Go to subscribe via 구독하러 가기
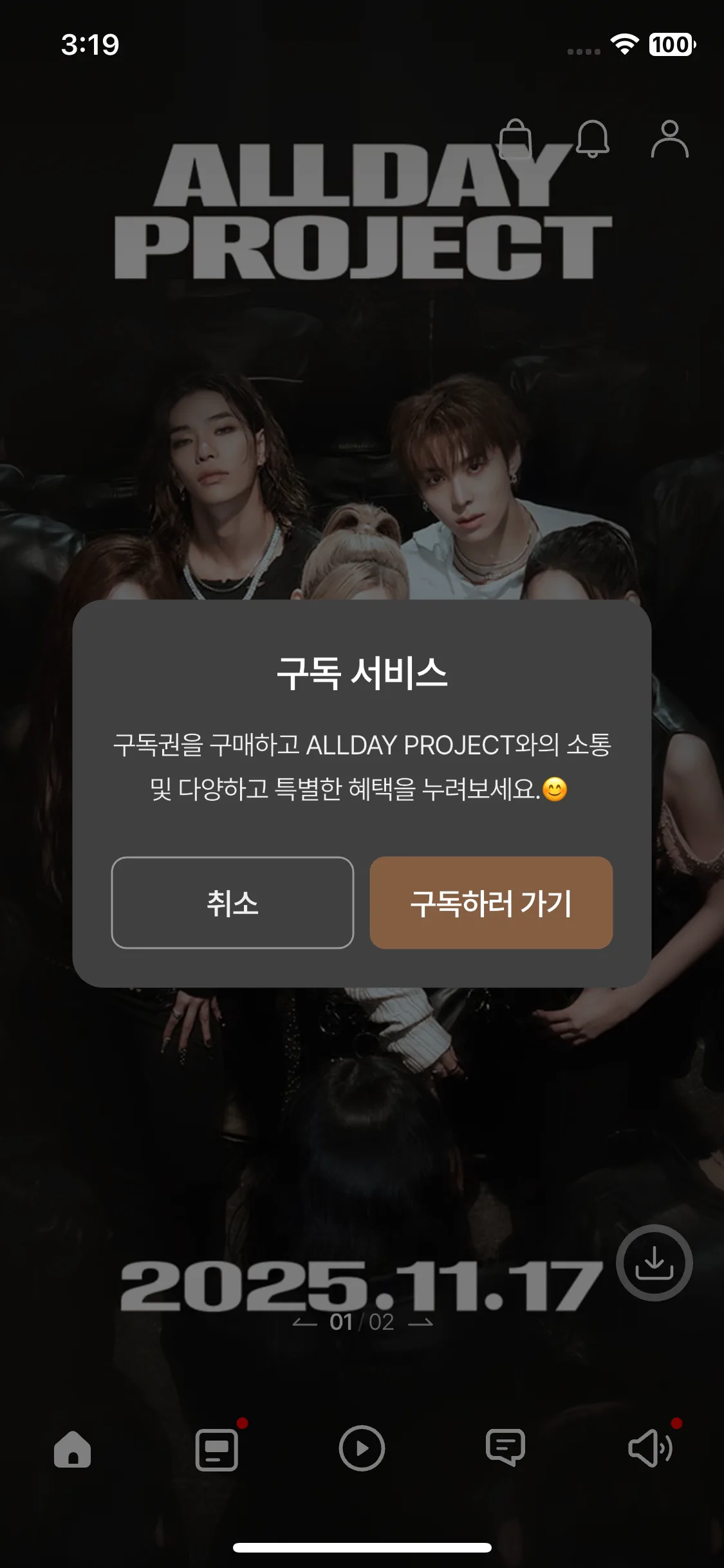 [491, 902]
